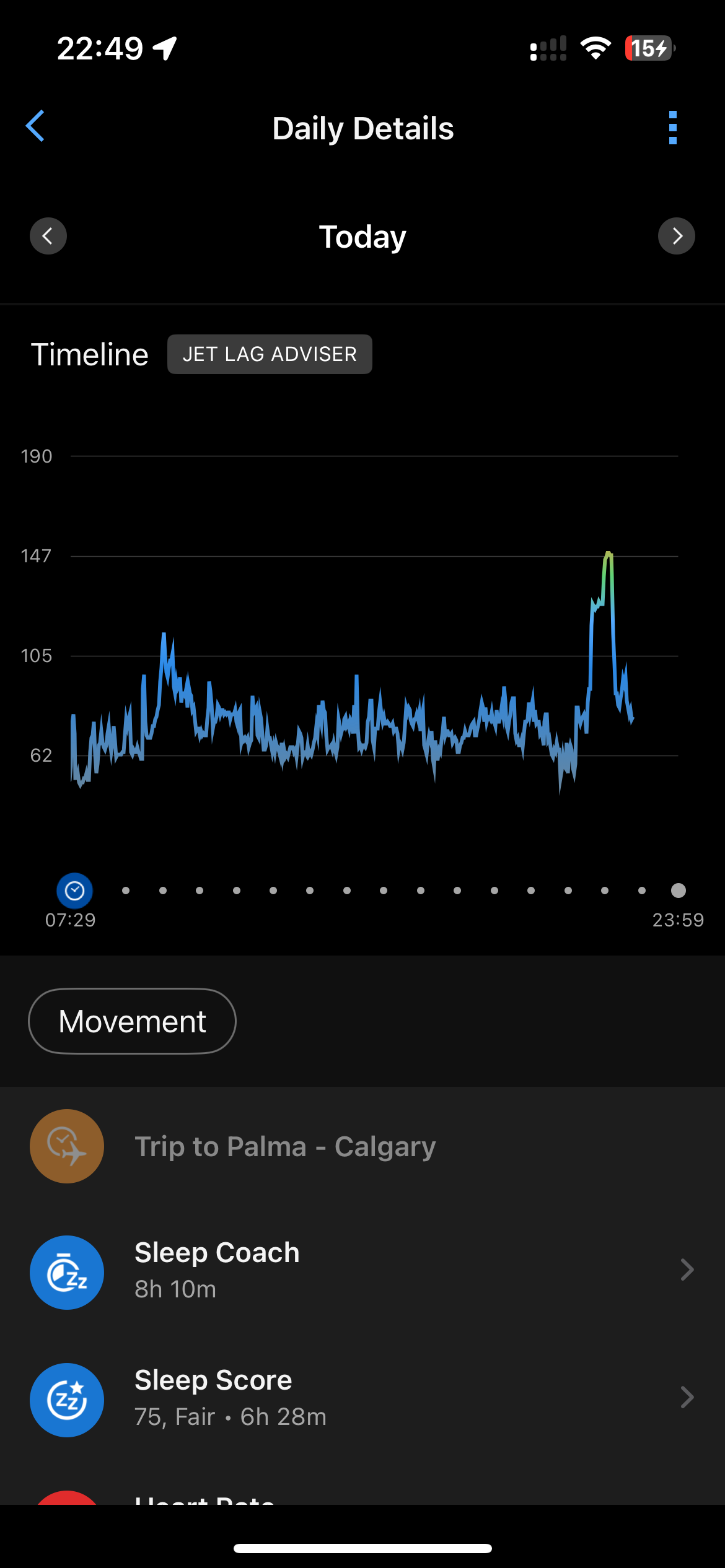Go to the previous day
This screenshot has width=725, height=1568.
[x=48, y=236]
